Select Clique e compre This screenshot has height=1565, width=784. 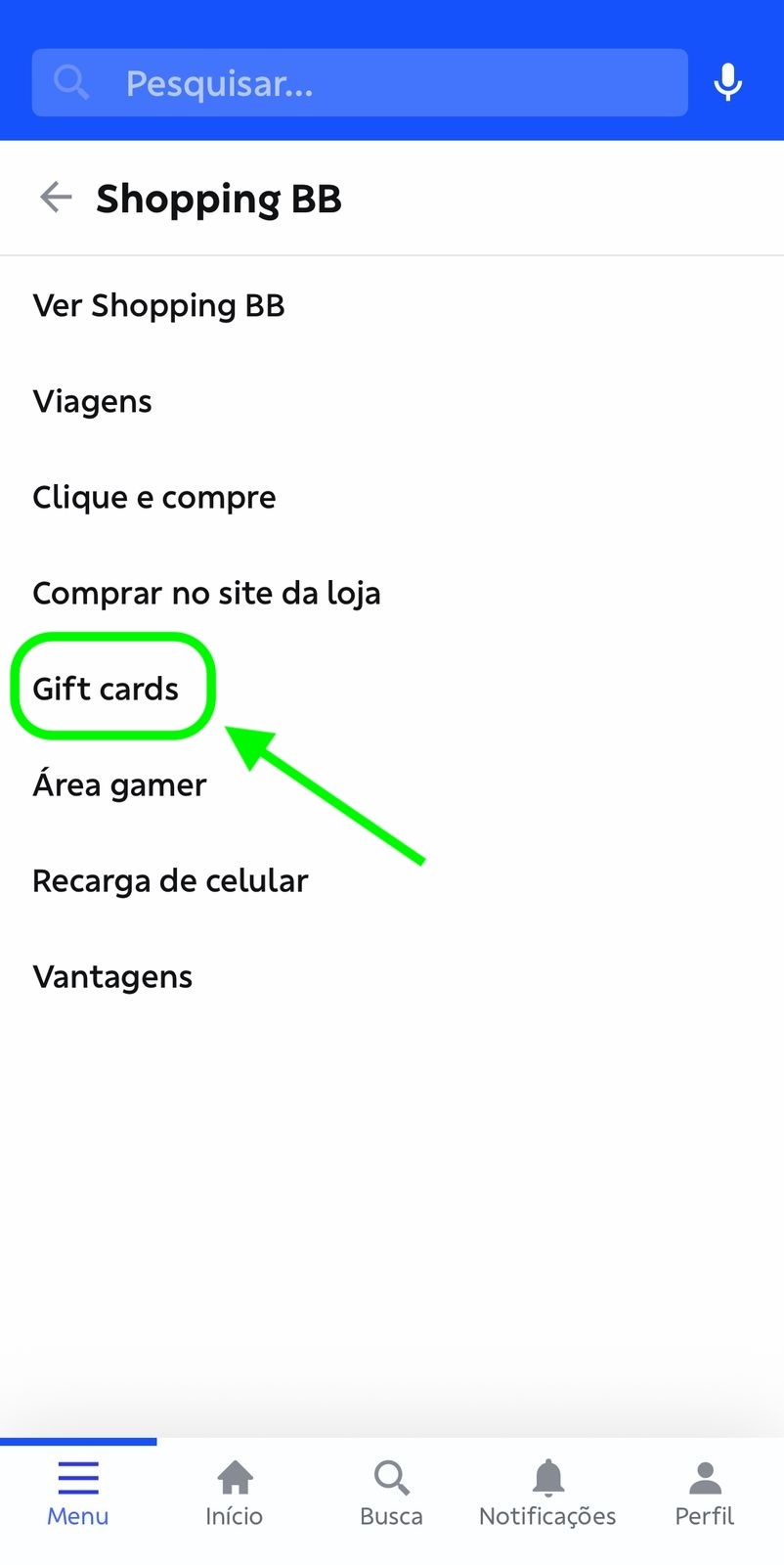[154, 498]
